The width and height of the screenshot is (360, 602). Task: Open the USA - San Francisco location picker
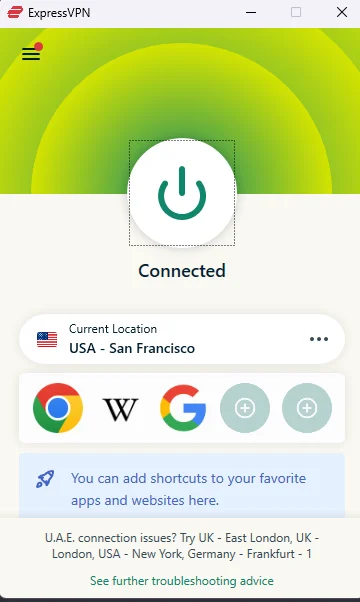(182, 339)
